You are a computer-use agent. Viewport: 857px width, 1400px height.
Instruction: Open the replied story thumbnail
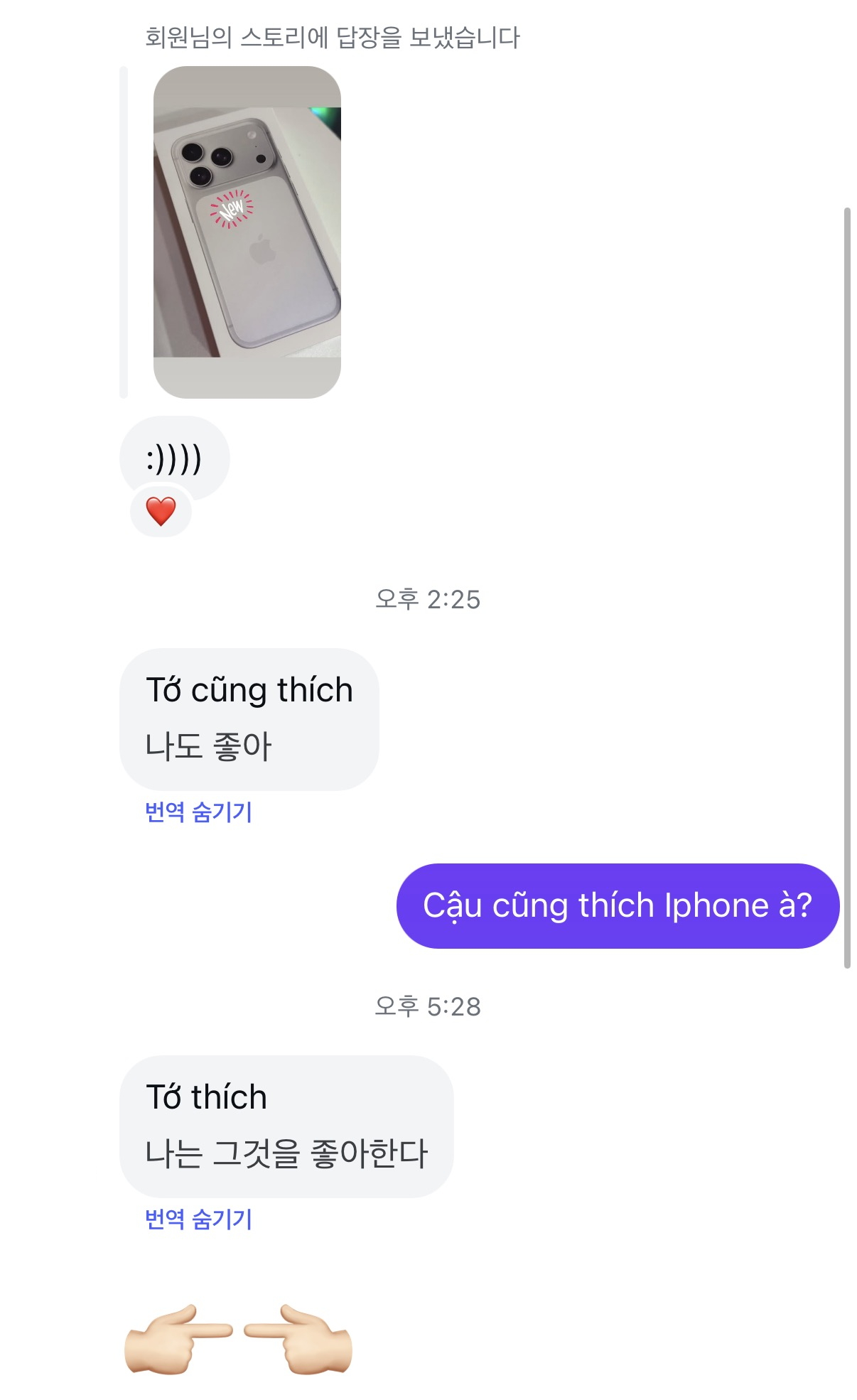[247, 232]
